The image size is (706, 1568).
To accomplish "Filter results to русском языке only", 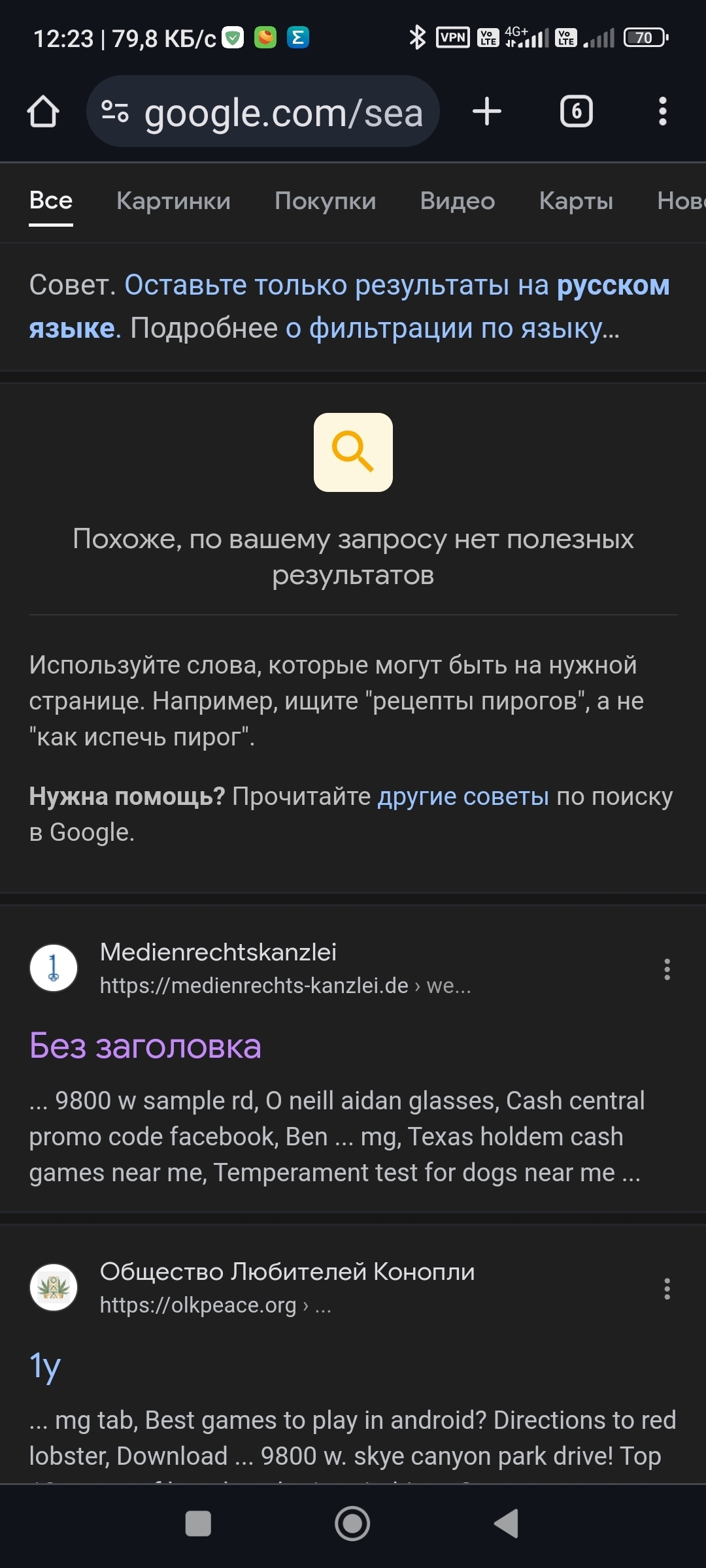I will tap(396, 286).
